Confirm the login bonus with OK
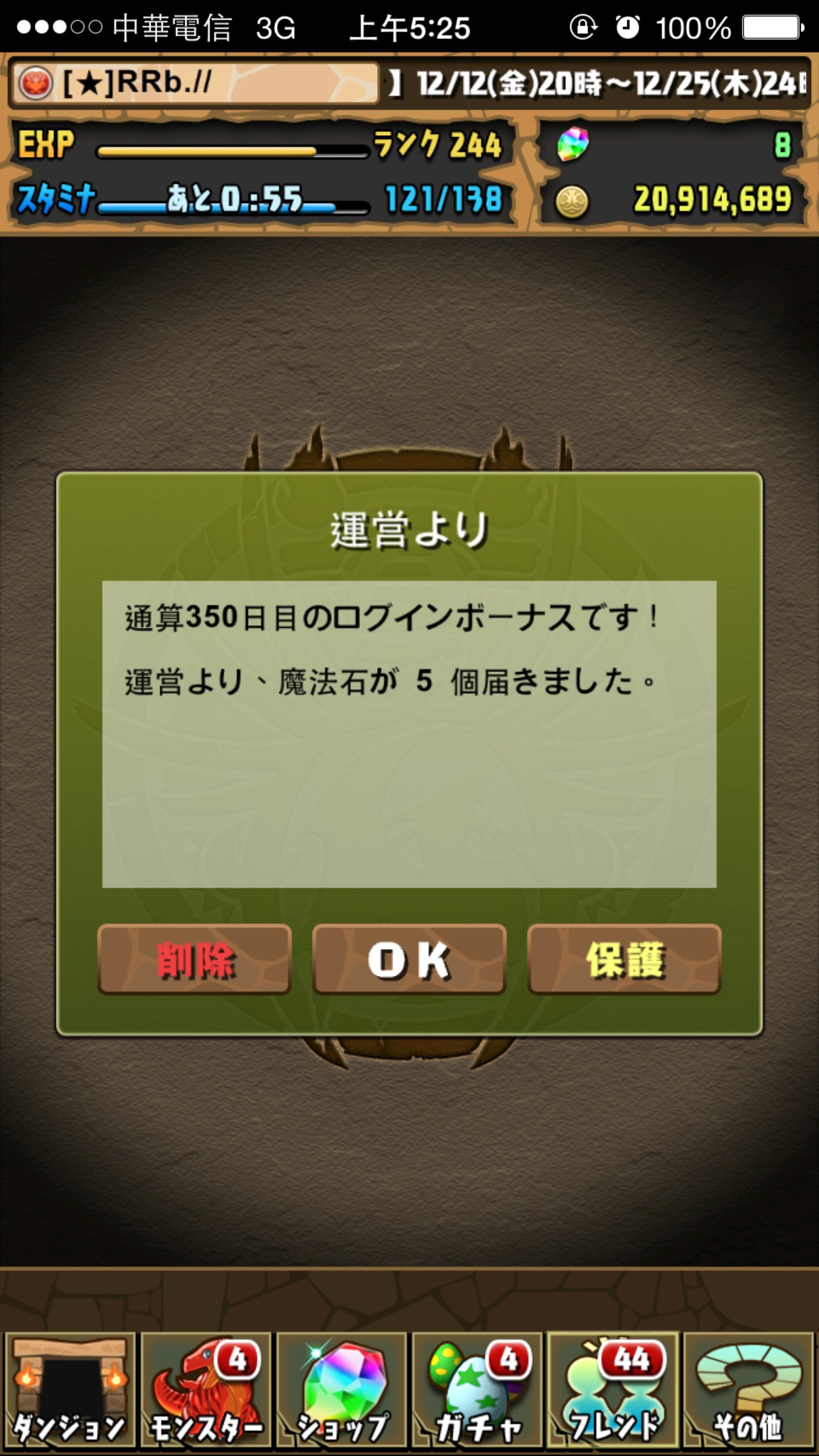This screenshot has width=819, height=1456. pyautogui.click(x=409, y=959)
